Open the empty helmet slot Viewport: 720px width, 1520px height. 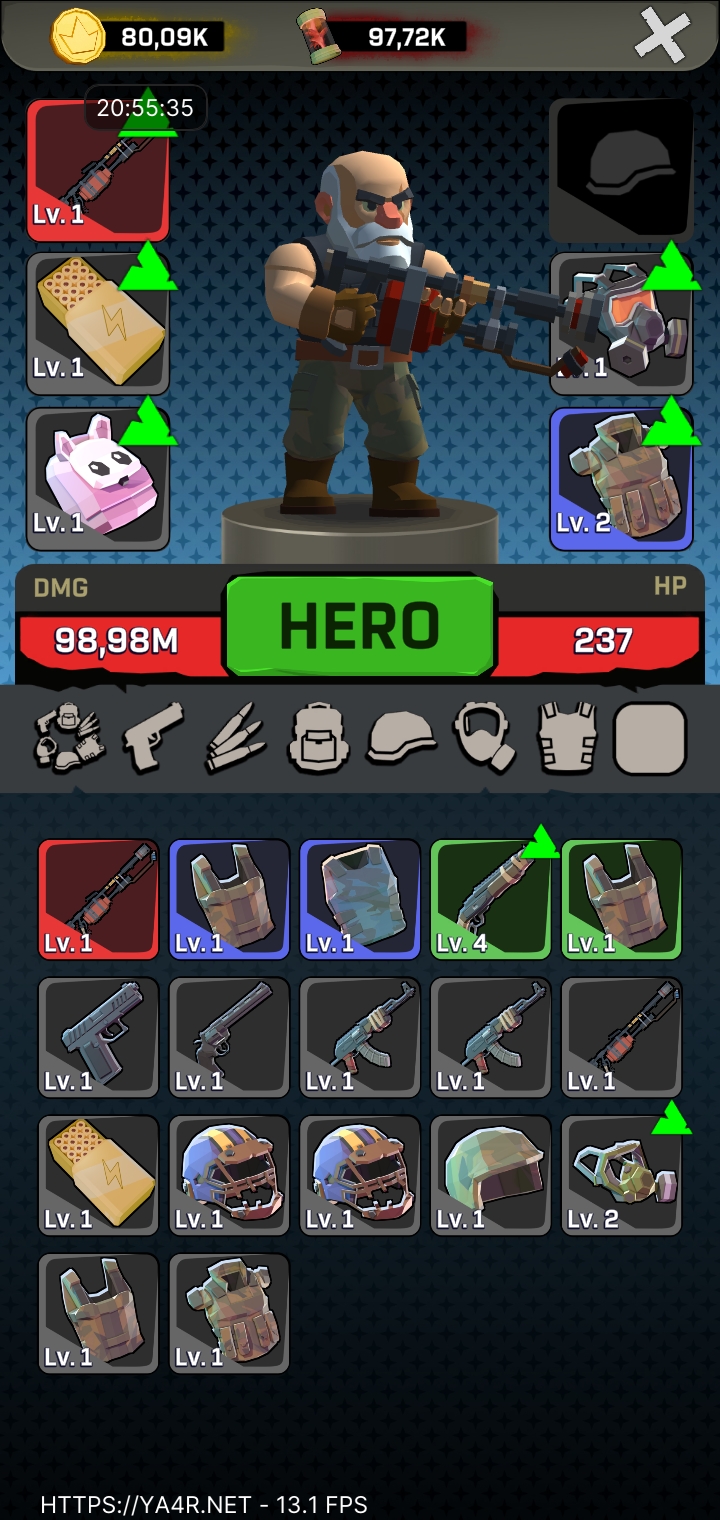point(620,170)
